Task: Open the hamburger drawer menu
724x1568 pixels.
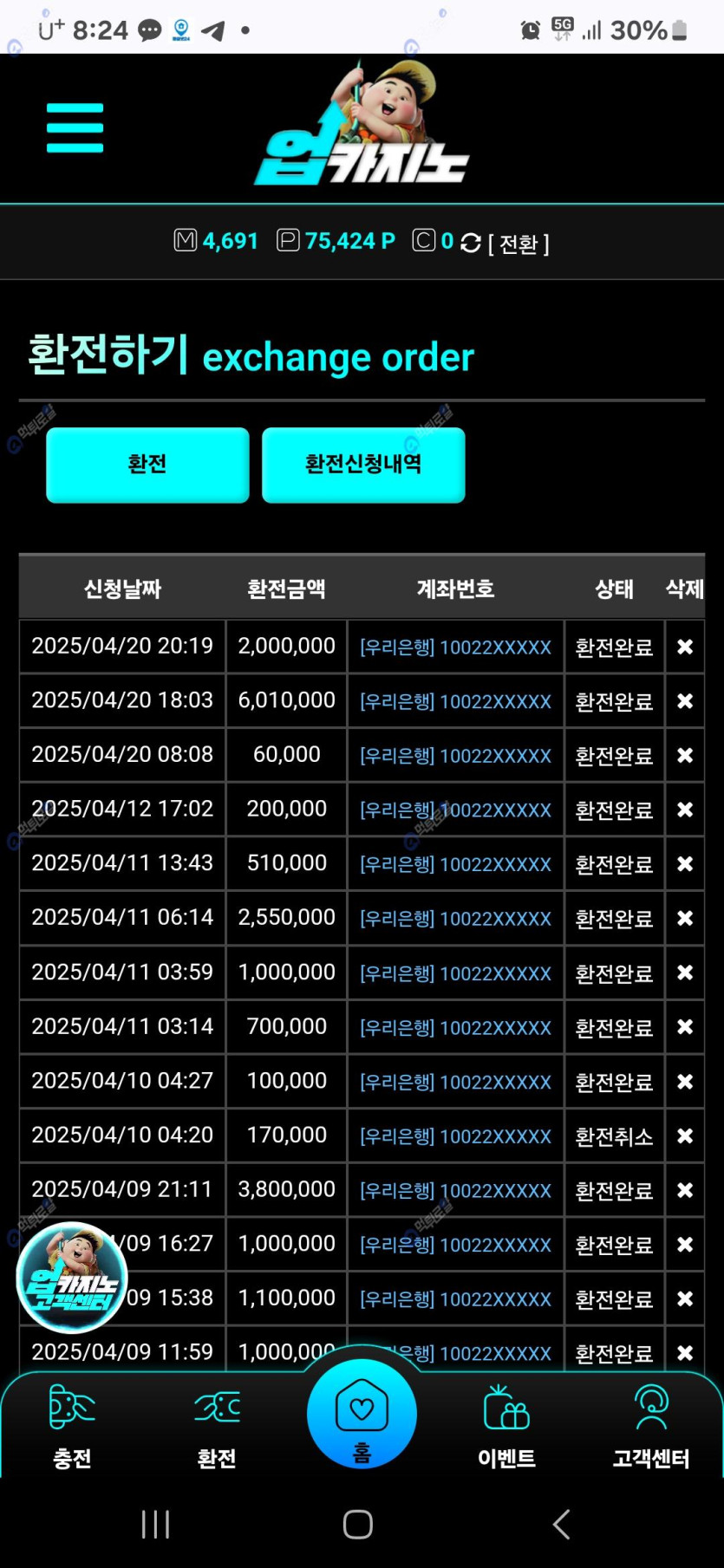Action: click(75, 127)
